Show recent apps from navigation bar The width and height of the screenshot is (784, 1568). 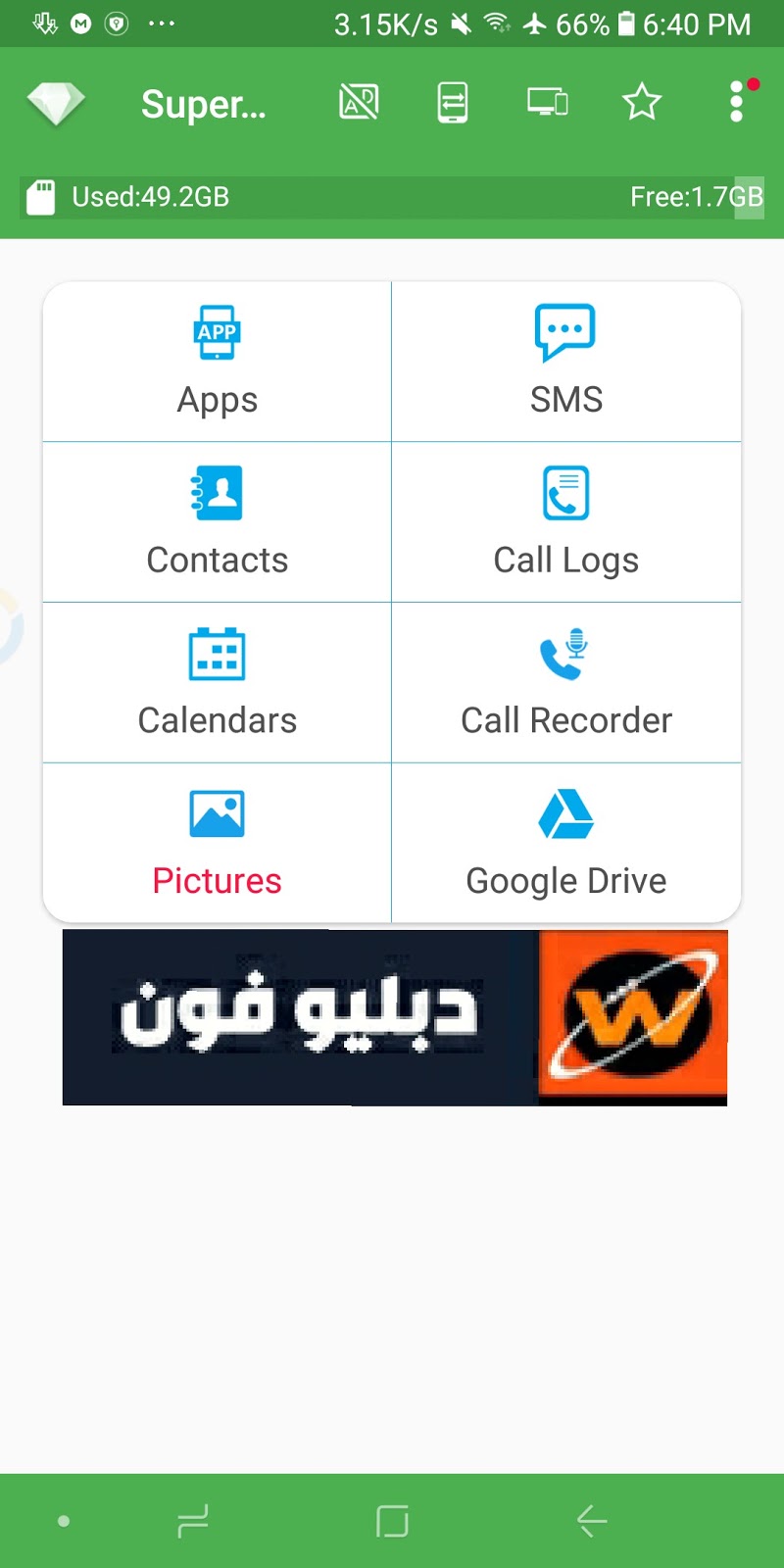click(x=193, y=1521)
